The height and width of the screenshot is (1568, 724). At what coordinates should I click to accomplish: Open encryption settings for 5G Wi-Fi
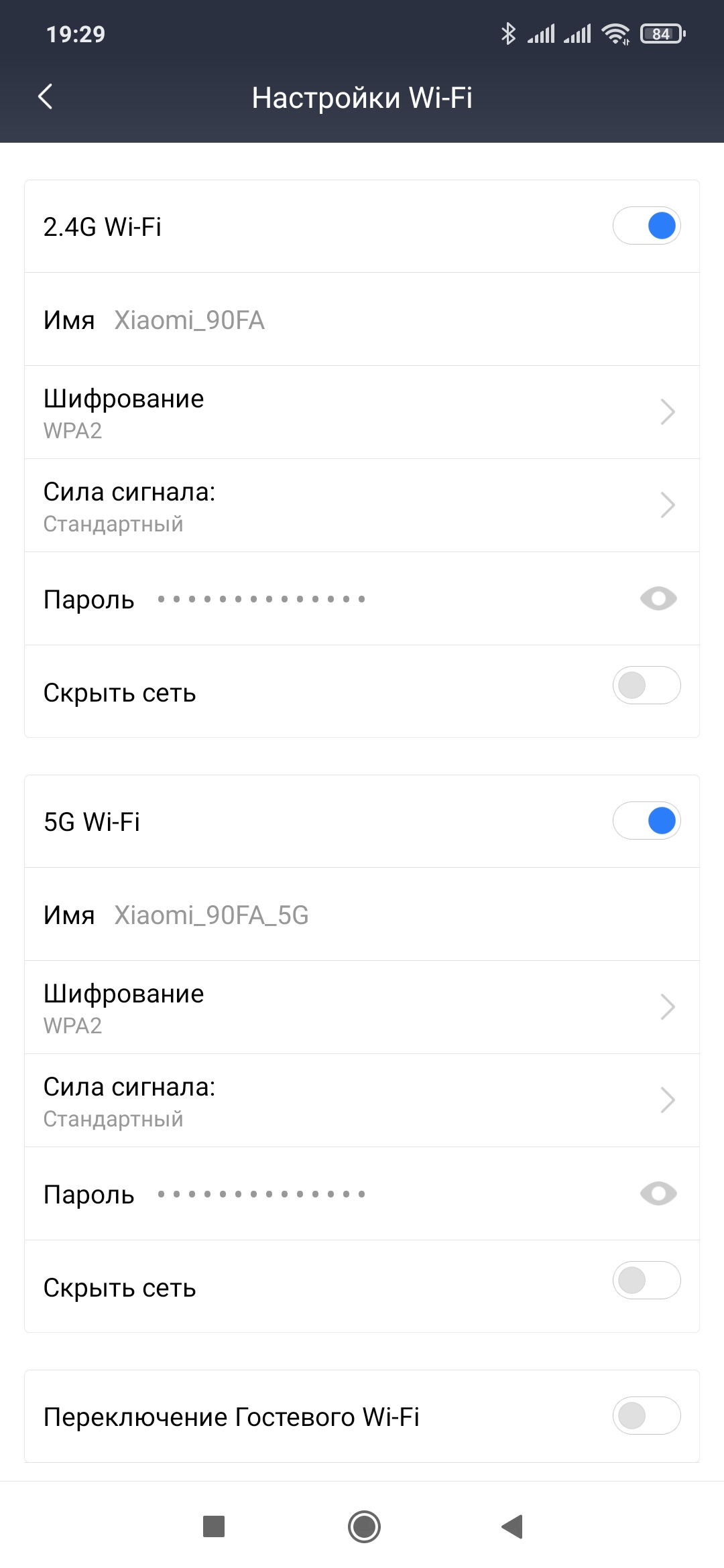(362, 1007)
